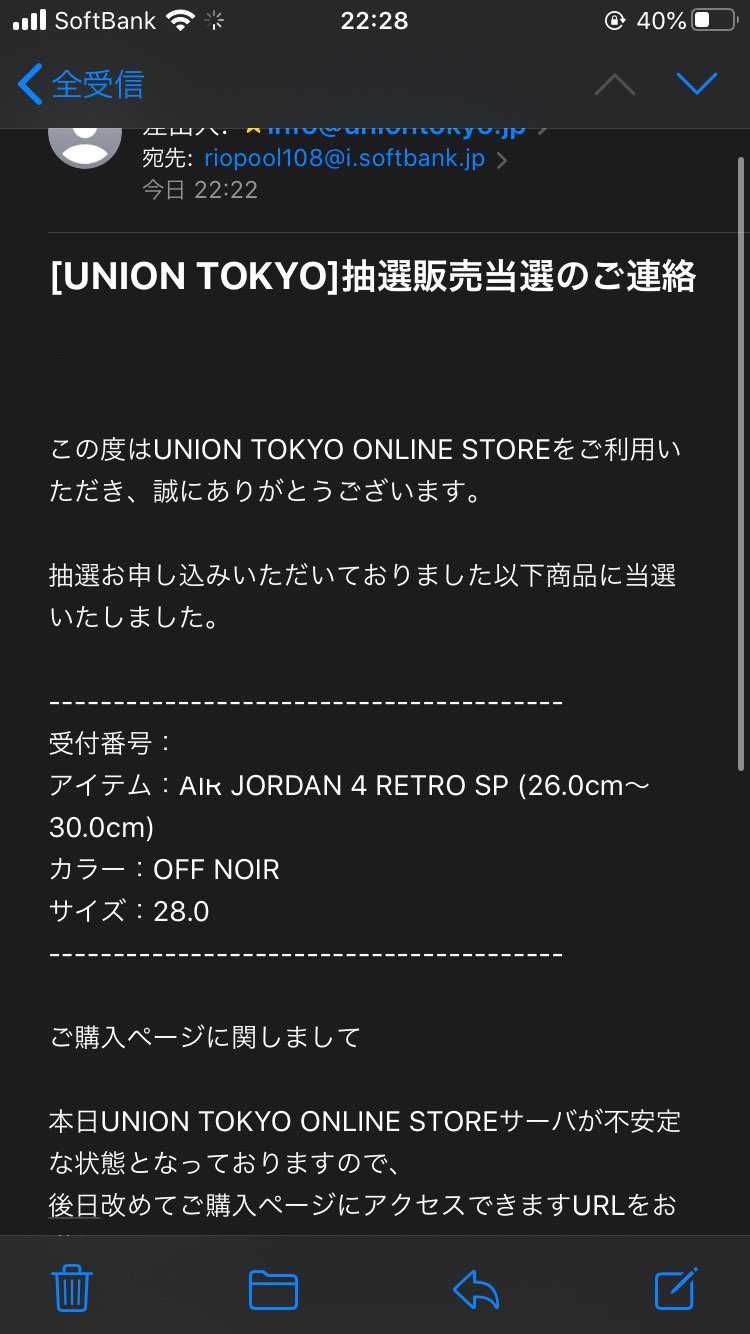Open recipient riopool108@i.softbank.jp details
750x1334 pixels.
point(344,158)
